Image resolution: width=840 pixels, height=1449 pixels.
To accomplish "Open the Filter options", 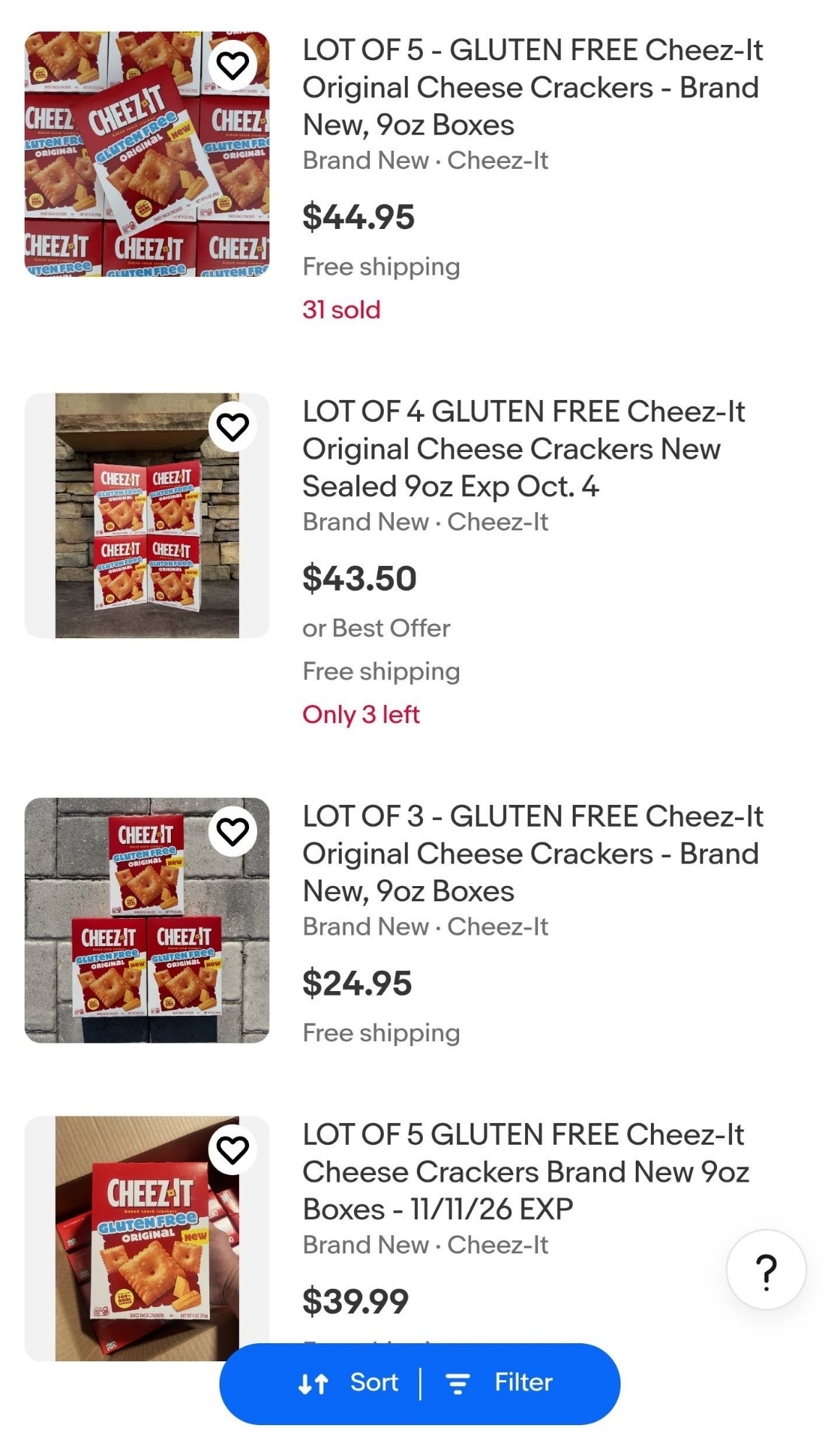I will tap(500, 1383).
